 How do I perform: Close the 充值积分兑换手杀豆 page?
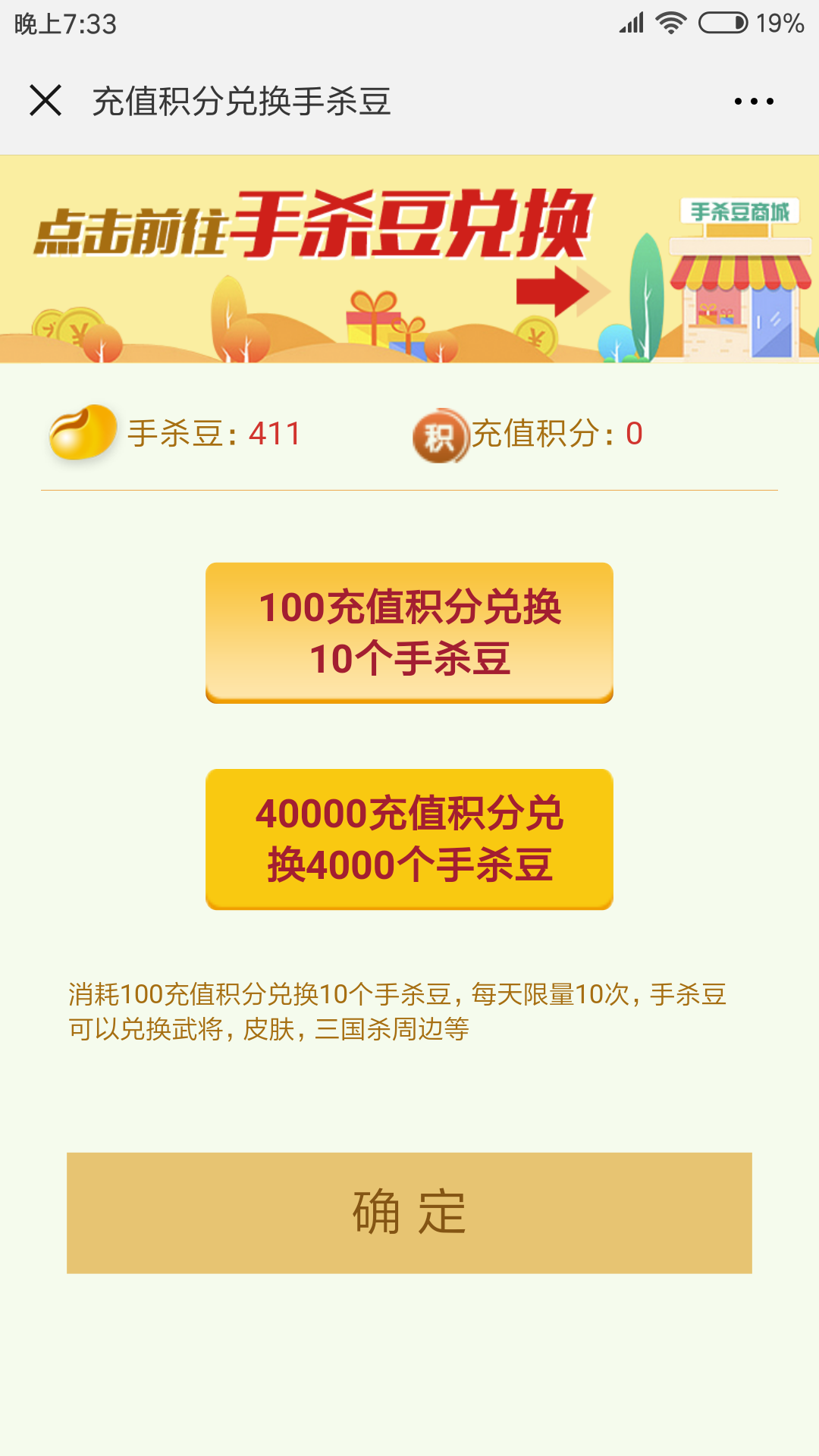point(45,100)
